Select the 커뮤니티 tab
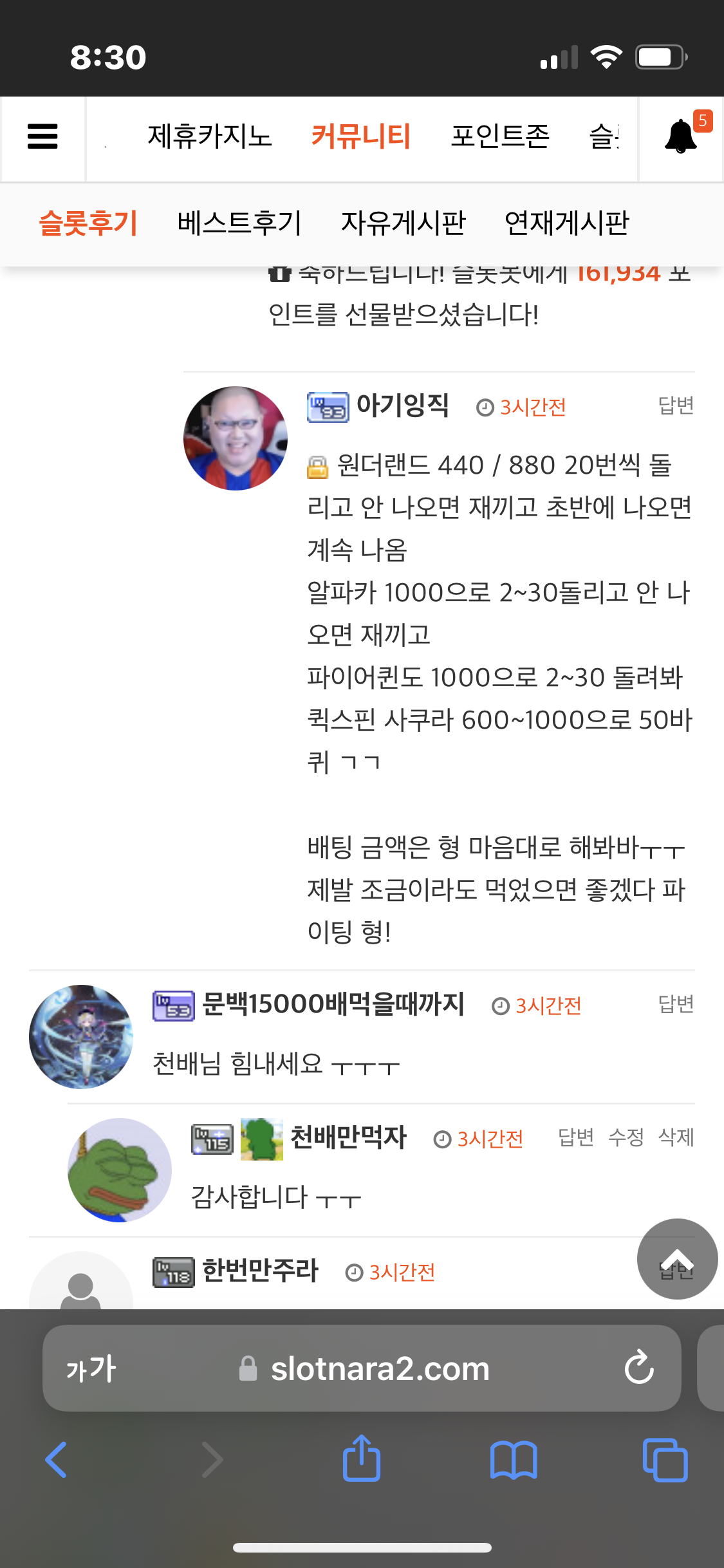 361,136
